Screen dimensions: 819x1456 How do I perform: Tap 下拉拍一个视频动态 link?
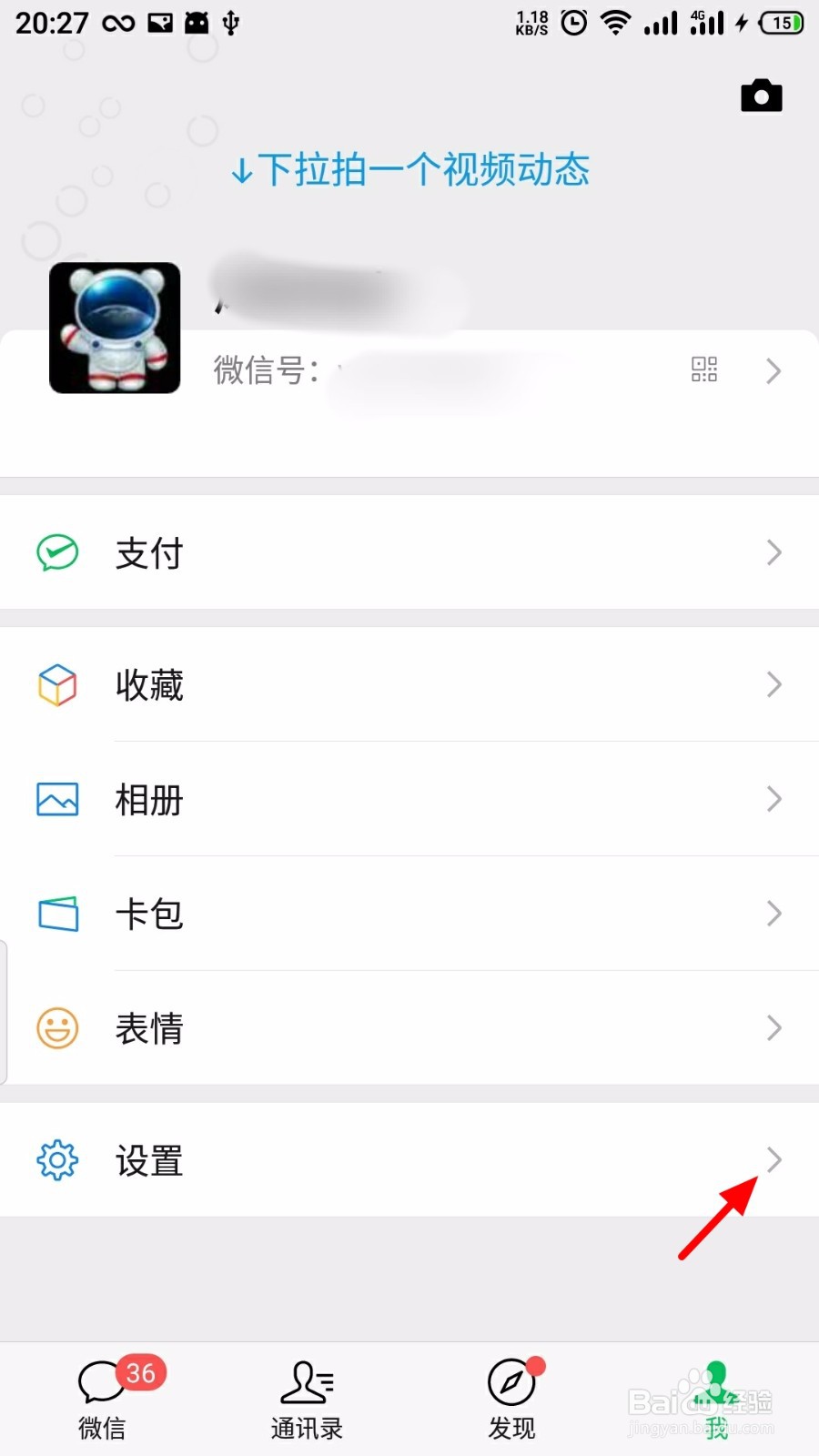pyautogui.click(x=409, y=169)
